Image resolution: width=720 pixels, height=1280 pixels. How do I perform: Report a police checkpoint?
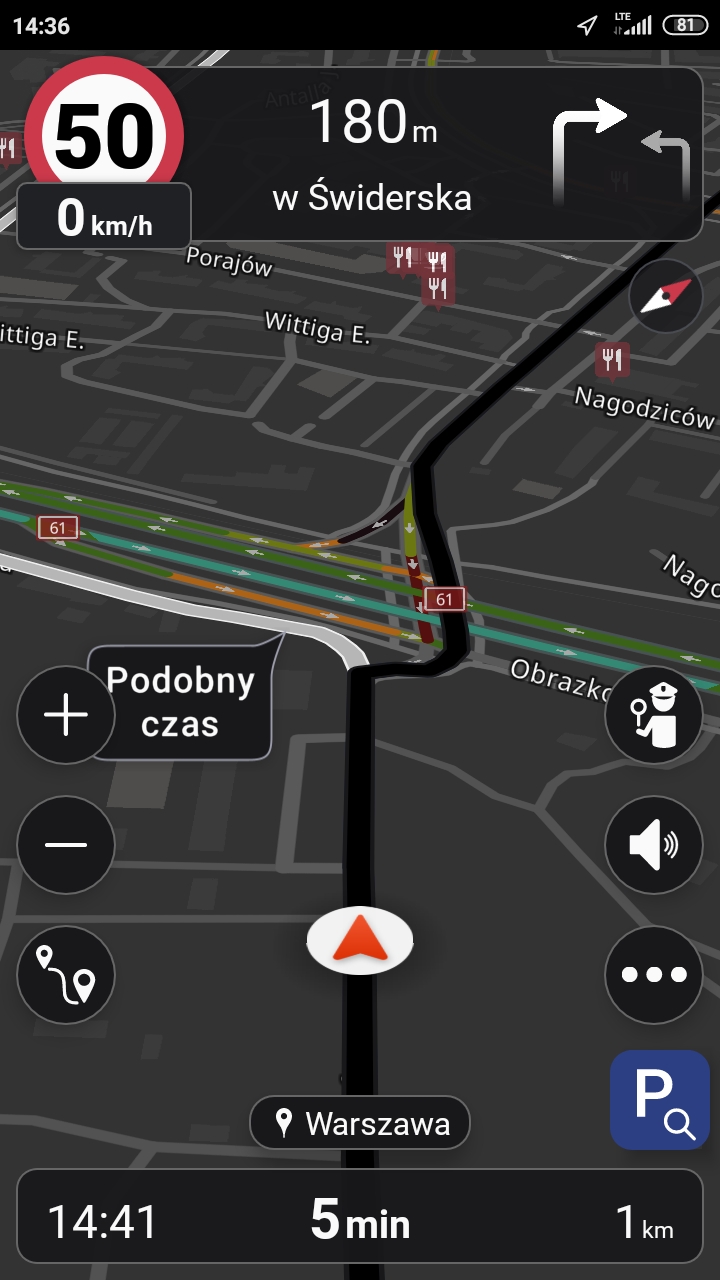pos(654,715)
